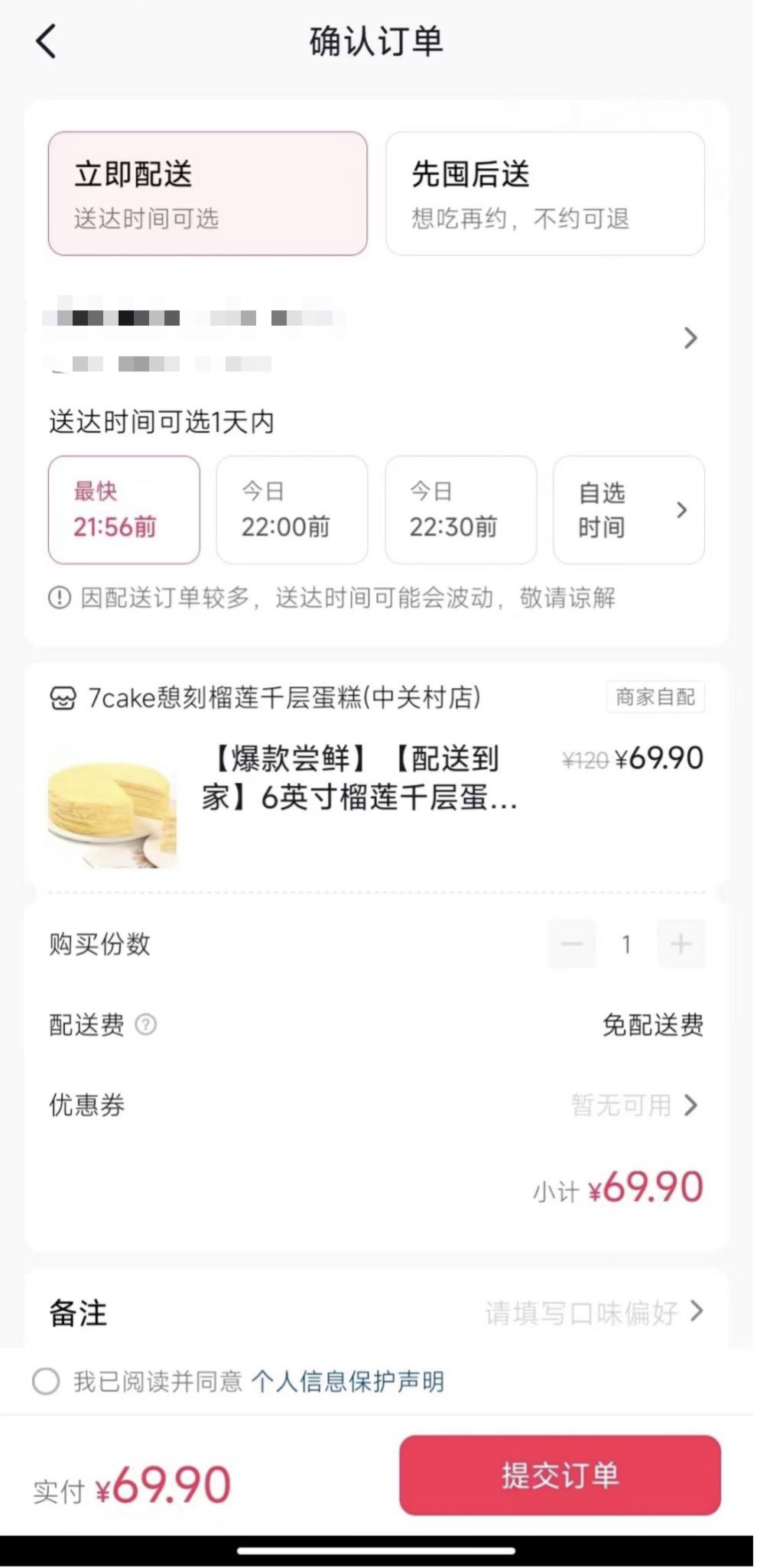Submit the order with 提交订单
Image resolution: width=757 pixels, height=1568 pixels.
(x=560, y=1475)
